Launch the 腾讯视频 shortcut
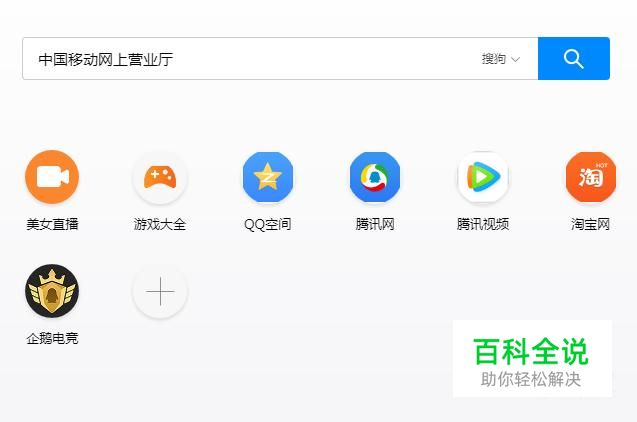 [483, 178]
